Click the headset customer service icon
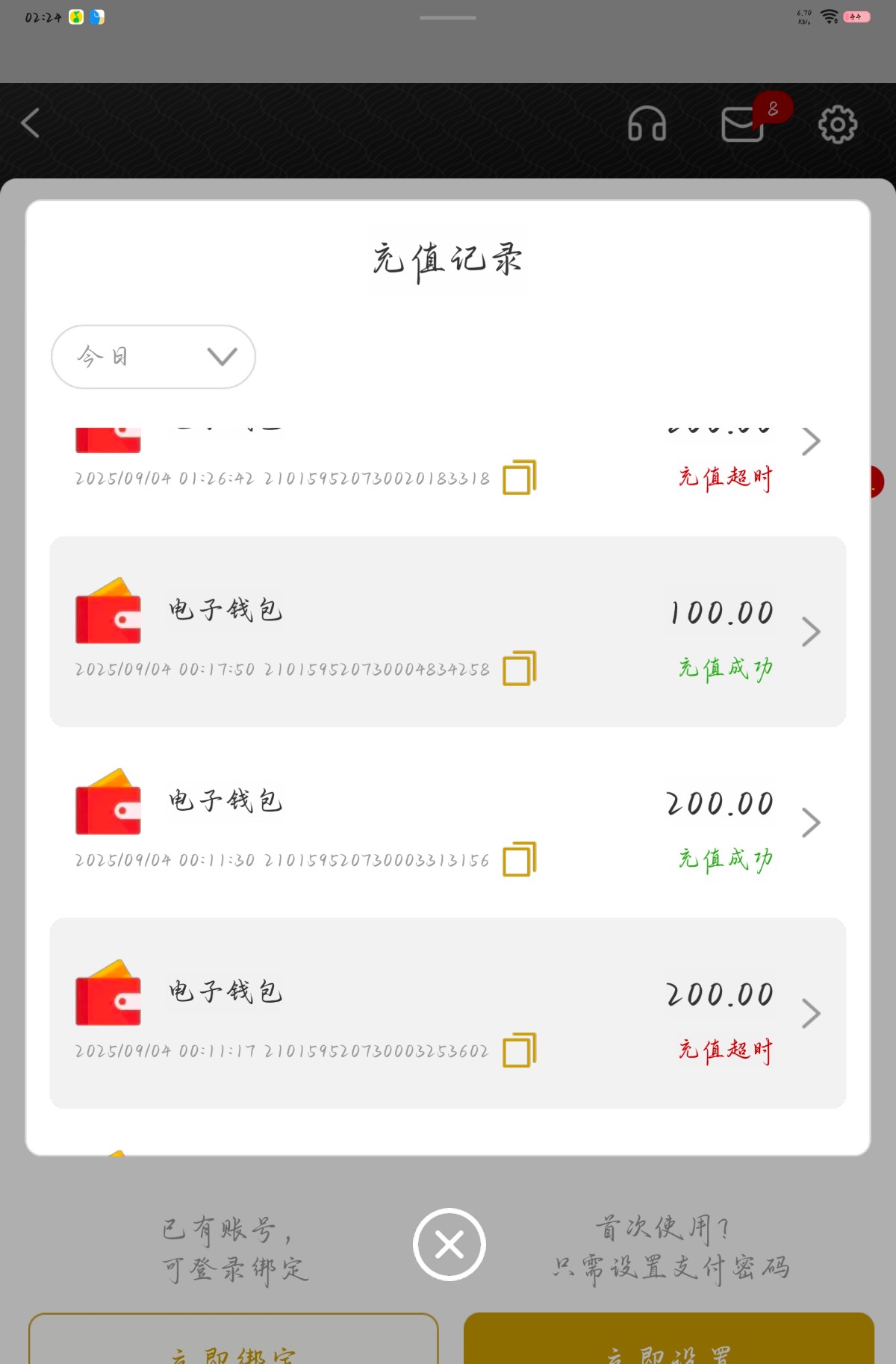 (x=647, y=124)
